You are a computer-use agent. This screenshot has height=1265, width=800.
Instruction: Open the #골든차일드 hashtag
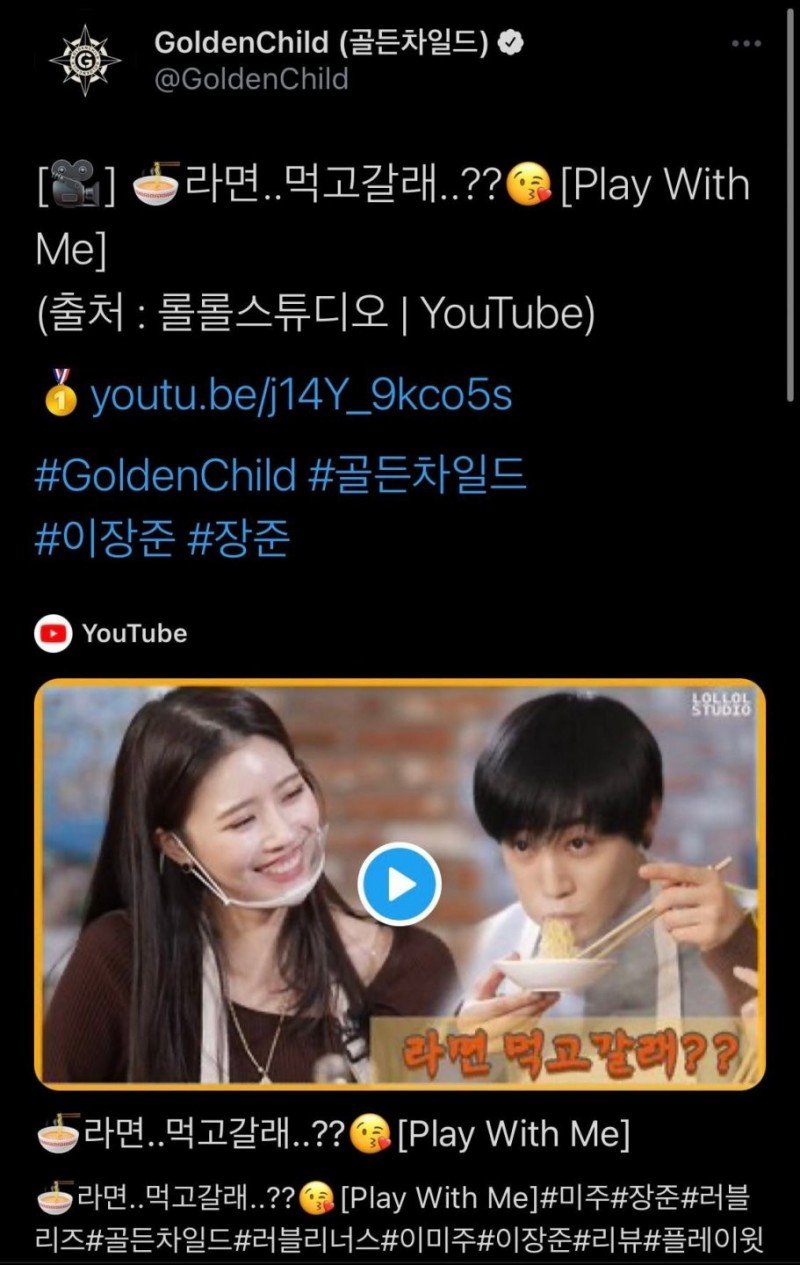tap(417, 476)
